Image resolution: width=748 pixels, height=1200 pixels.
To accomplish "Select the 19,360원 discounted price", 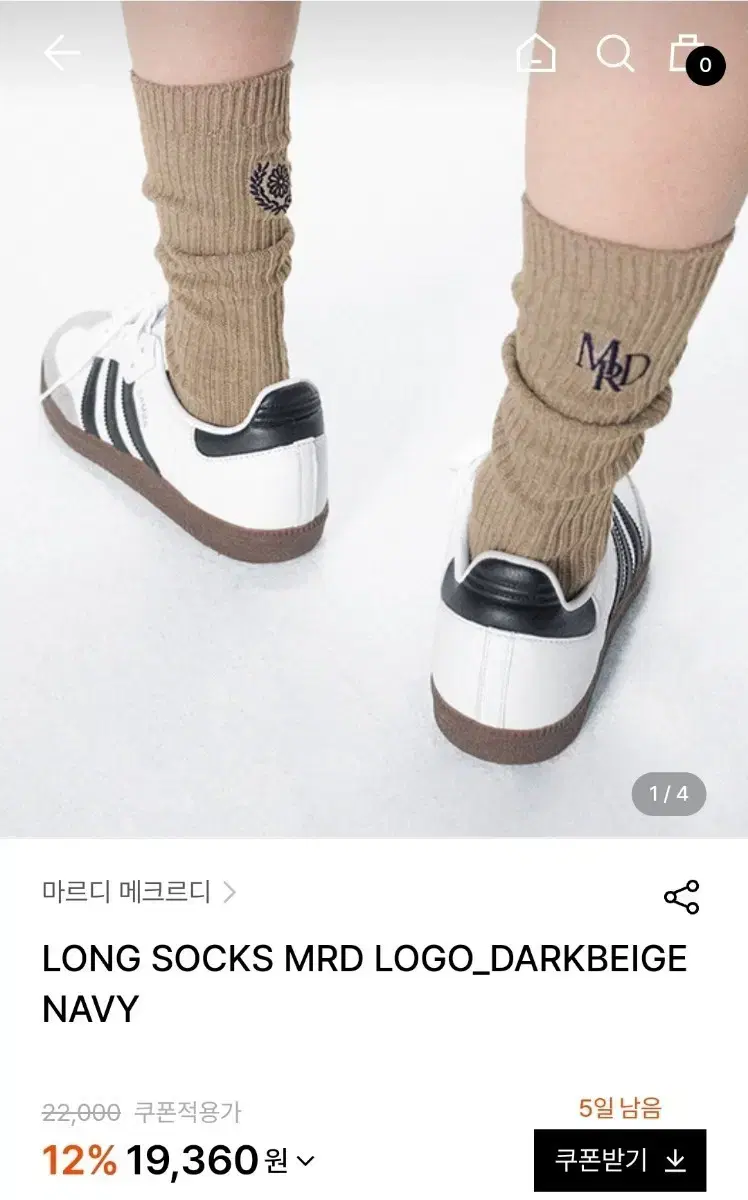I will coord(190,1162).
